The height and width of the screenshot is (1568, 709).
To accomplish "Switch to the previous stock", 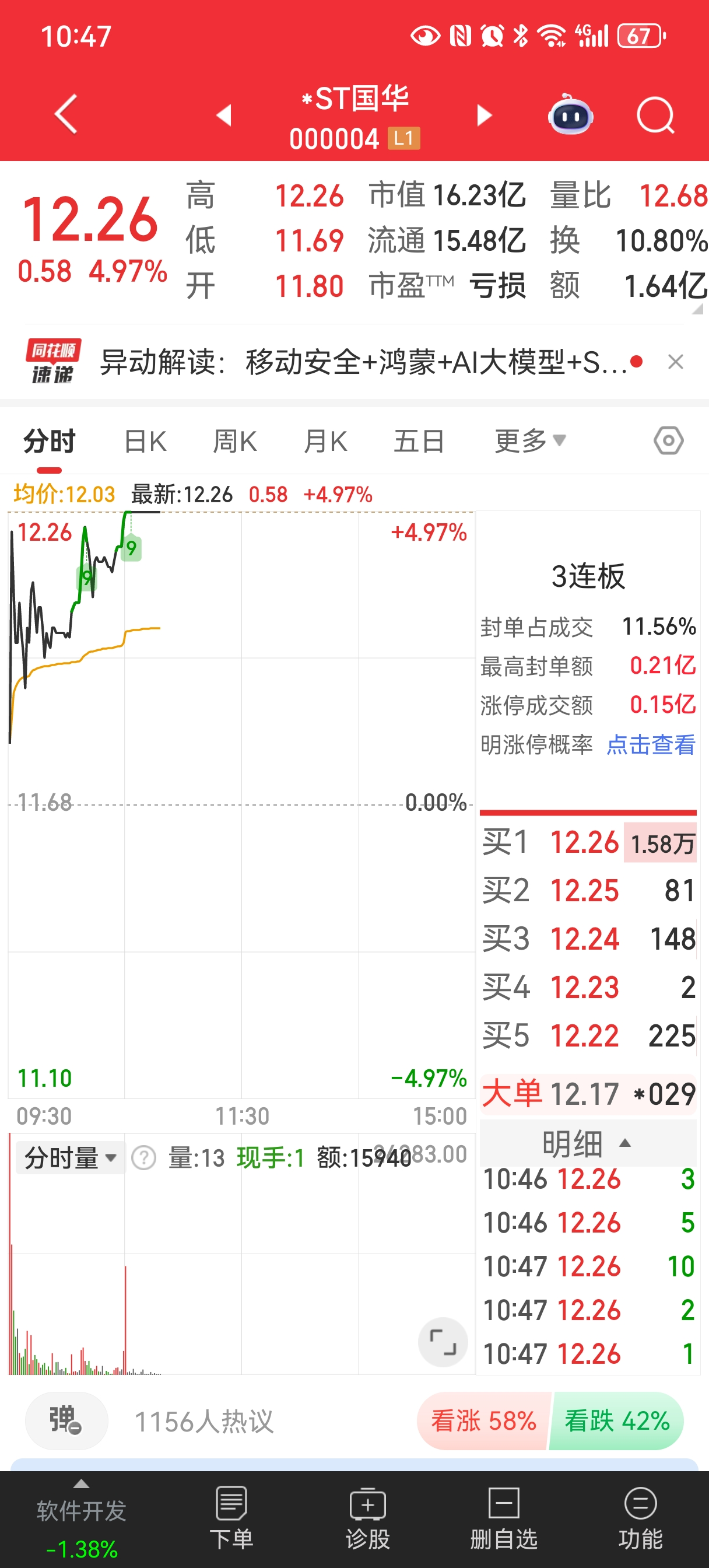I will pos(224,115).
